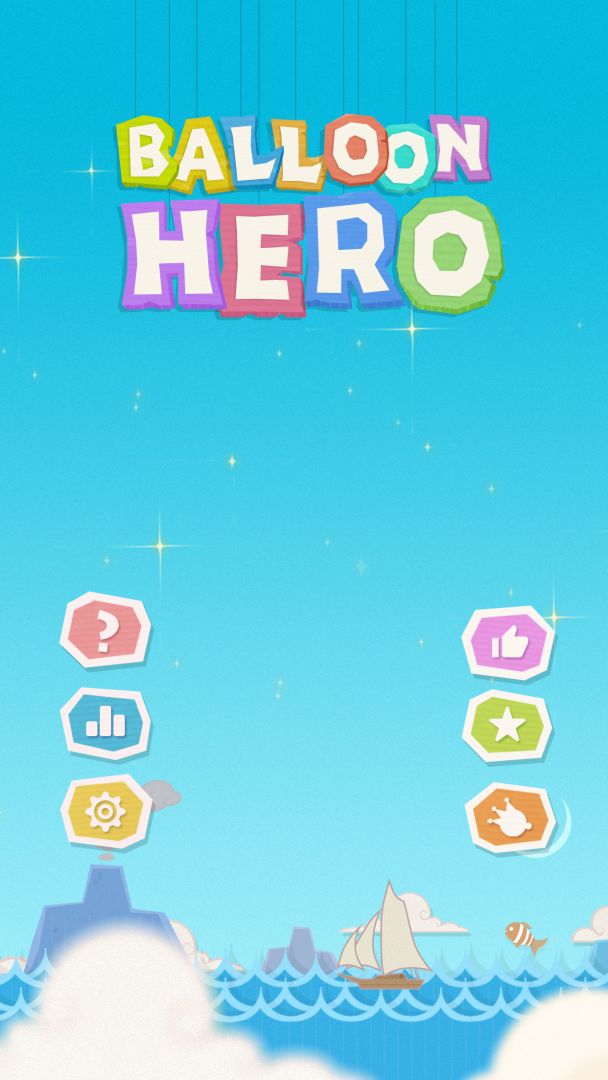Screen dimensions: 608x1080
Task: Open the green star rate button
Action: coord(507,727)
